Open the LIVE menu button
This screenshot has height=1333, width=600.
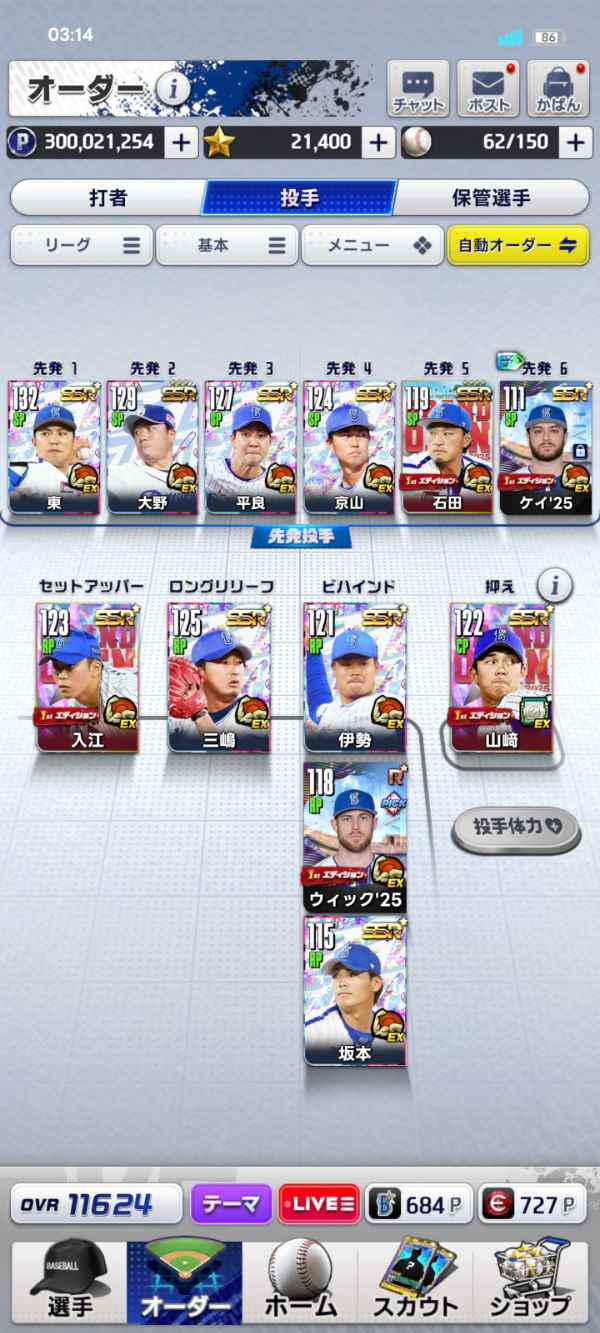click(x=319, y=1204)
